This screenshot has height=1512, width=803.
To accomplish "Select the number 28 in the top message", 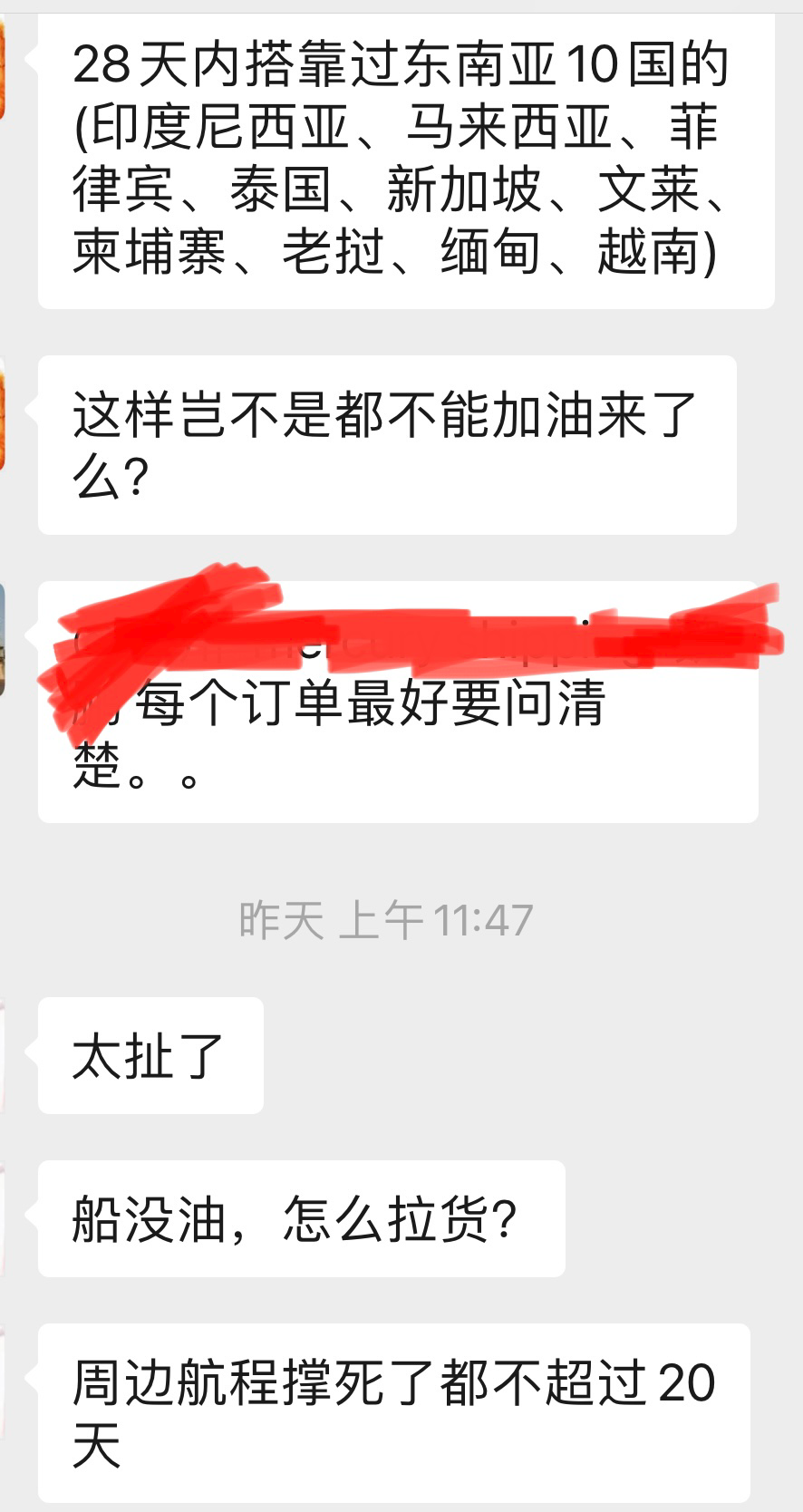I will point(102,62).
